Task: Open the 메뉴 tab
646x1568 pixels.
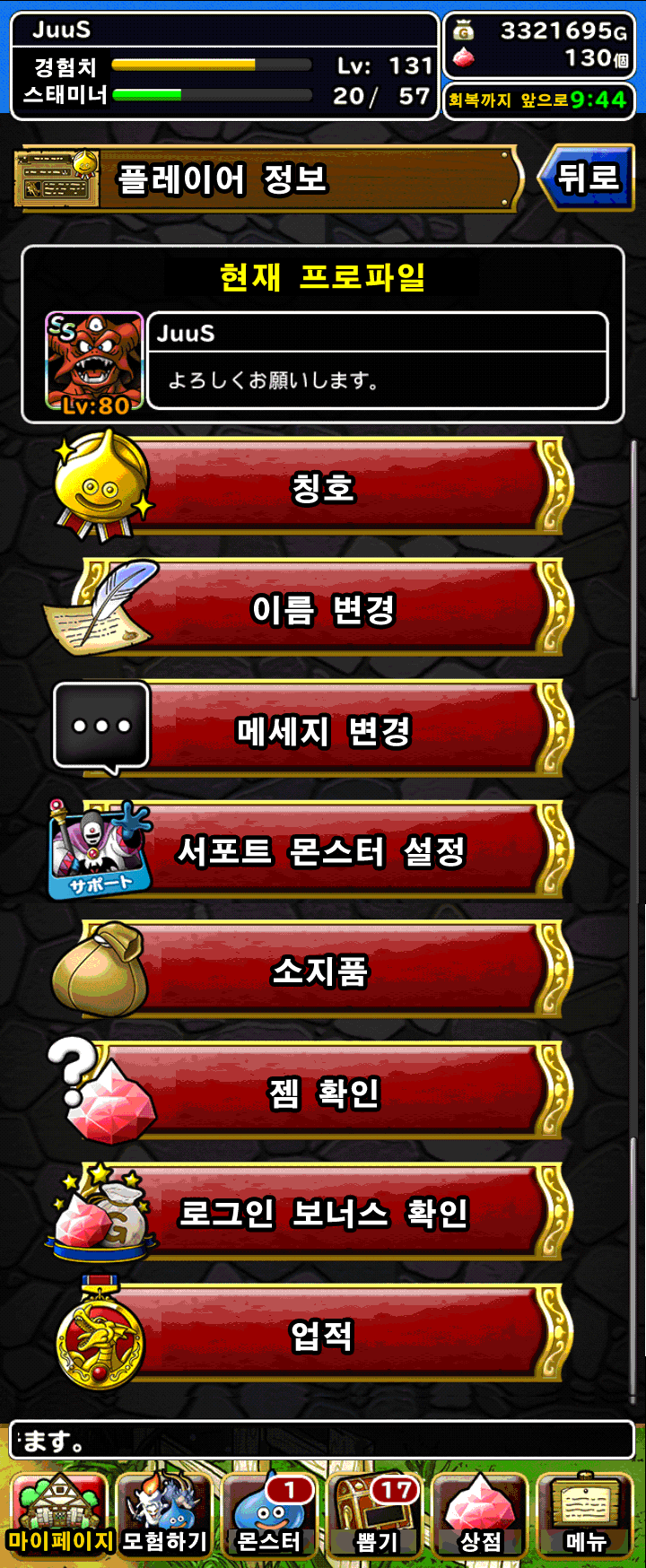Action: click(x=586, y=1516)
